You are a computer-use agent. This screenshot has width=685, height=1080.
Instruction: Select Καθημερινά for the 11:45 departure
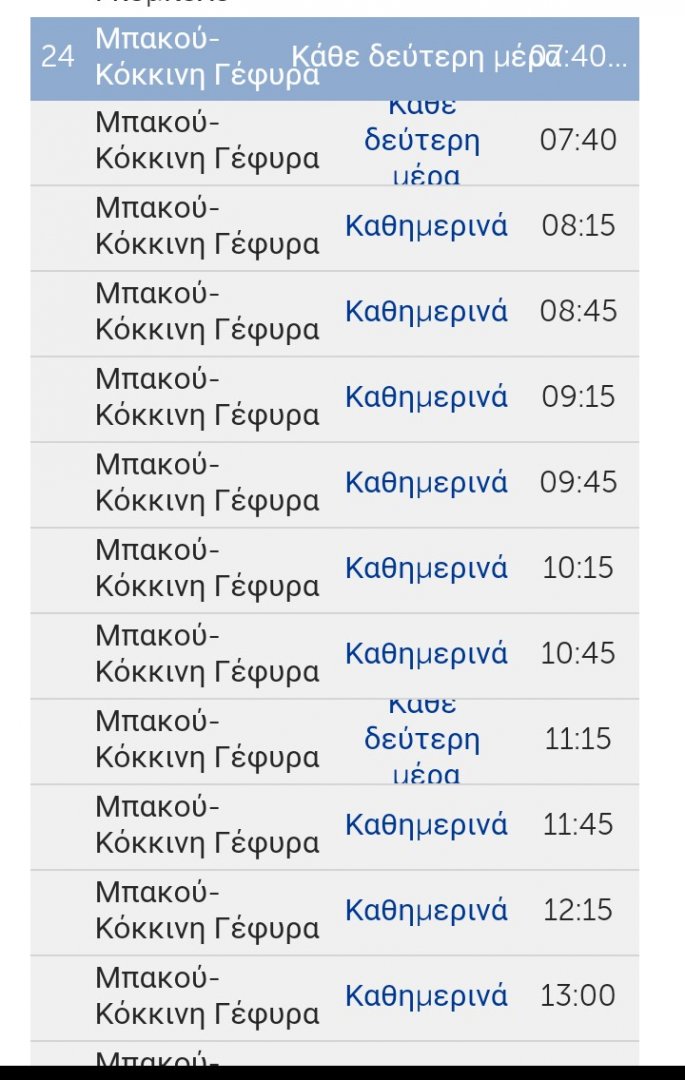426,826
